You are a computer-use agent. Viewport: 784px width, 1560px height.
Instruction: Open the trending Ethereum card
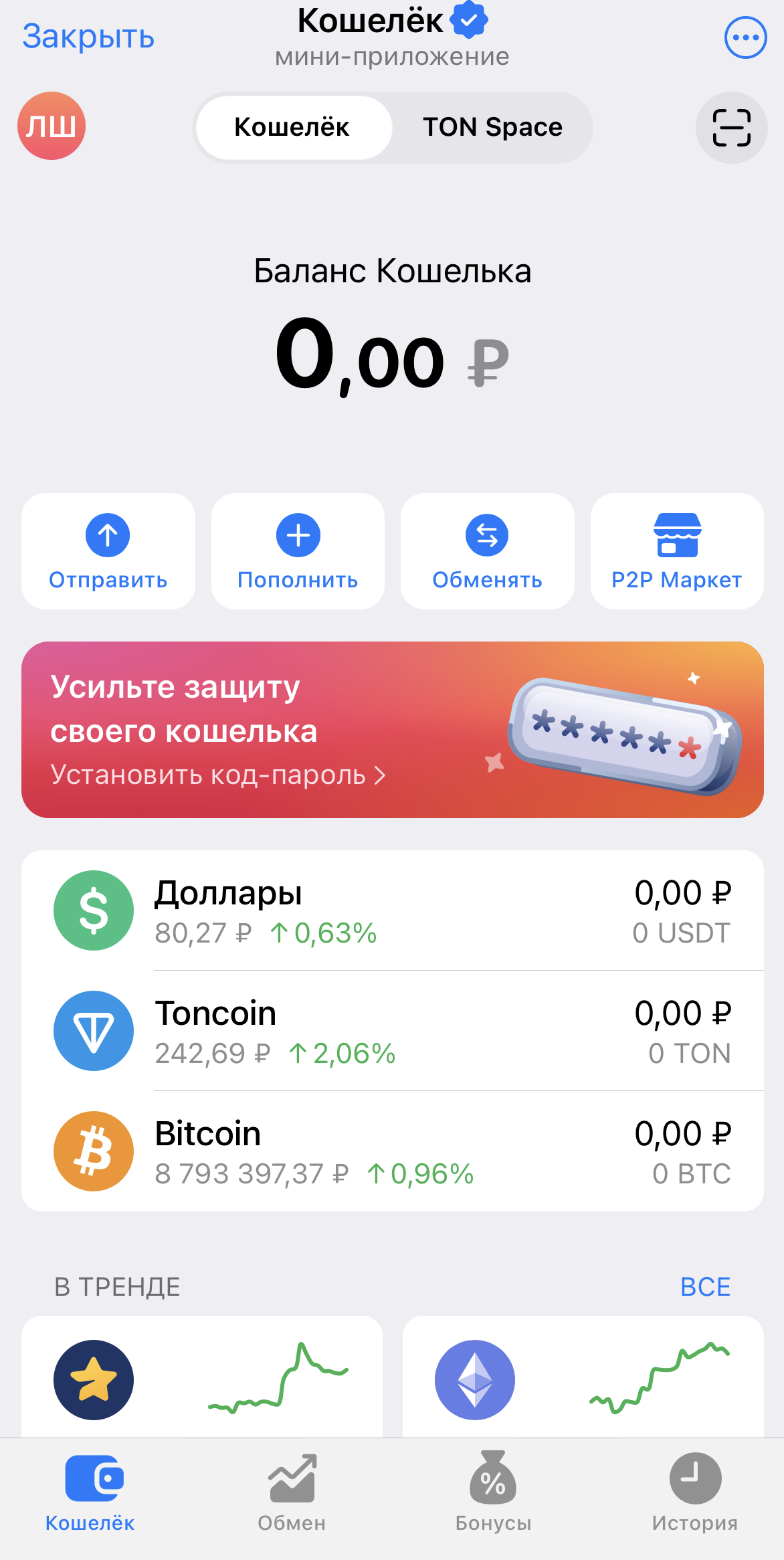[x=583, y=1378]
